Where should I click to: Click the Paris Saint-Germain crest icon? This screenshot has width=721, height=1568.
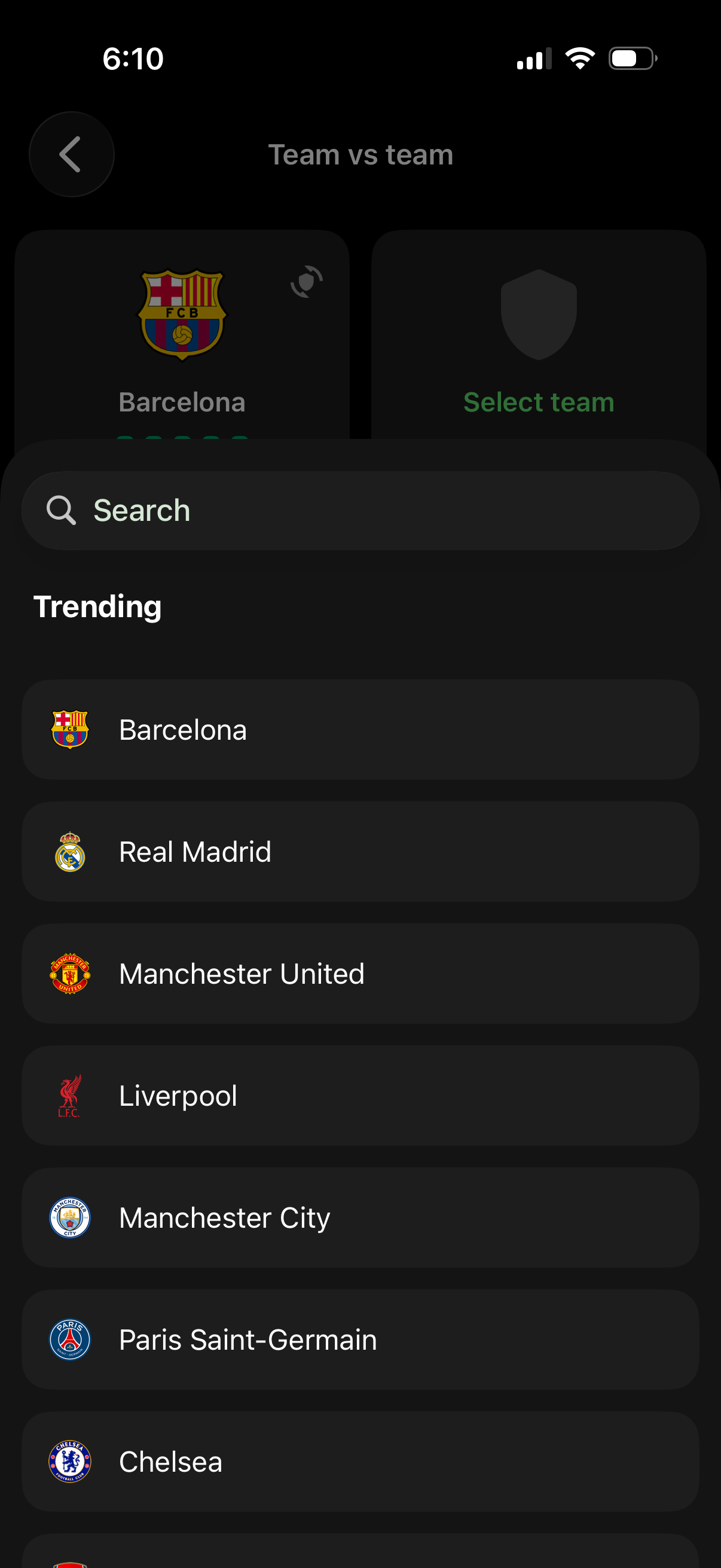pyautogui.click(x=69, y=1340)
